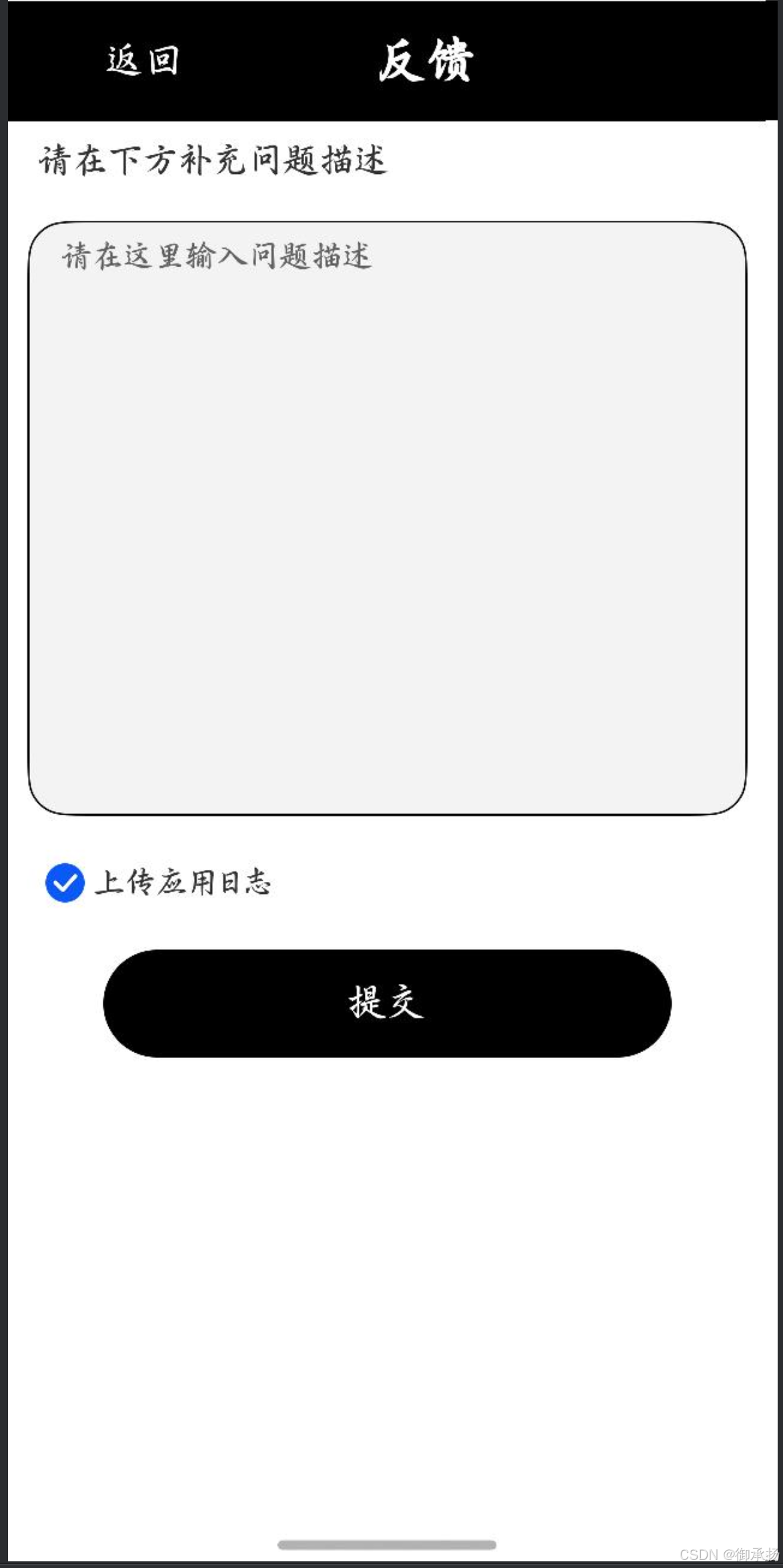The height and width of the screenshot is (1568, 783).
Task: Tap the black header bar
Action: tap(600, 60)
